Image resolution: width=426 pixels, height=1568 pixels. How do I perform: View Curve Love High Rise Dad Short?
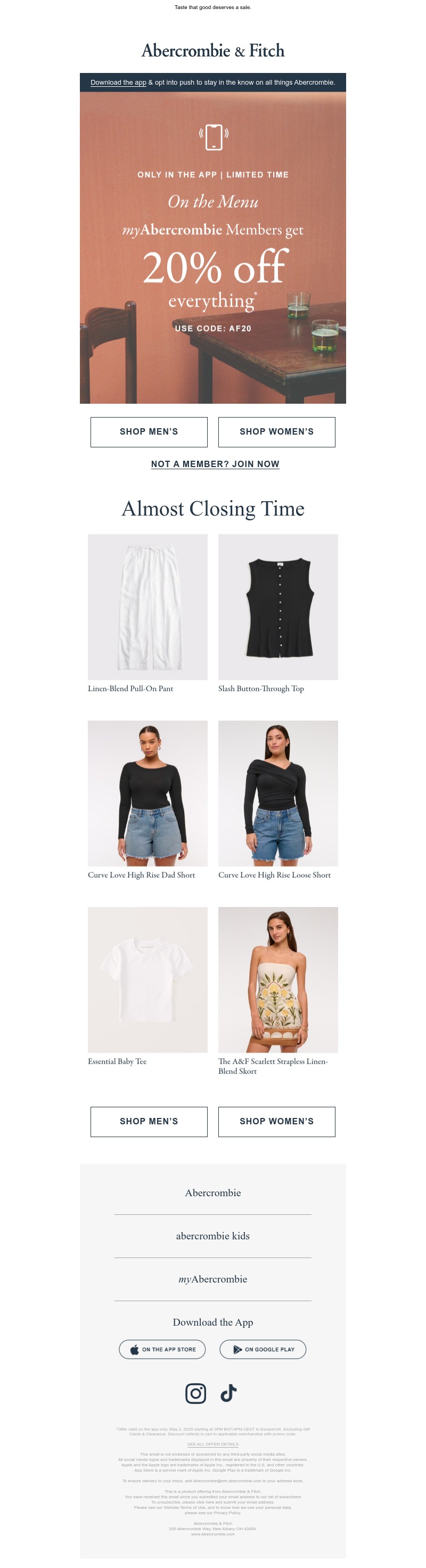tap(148, 793)
